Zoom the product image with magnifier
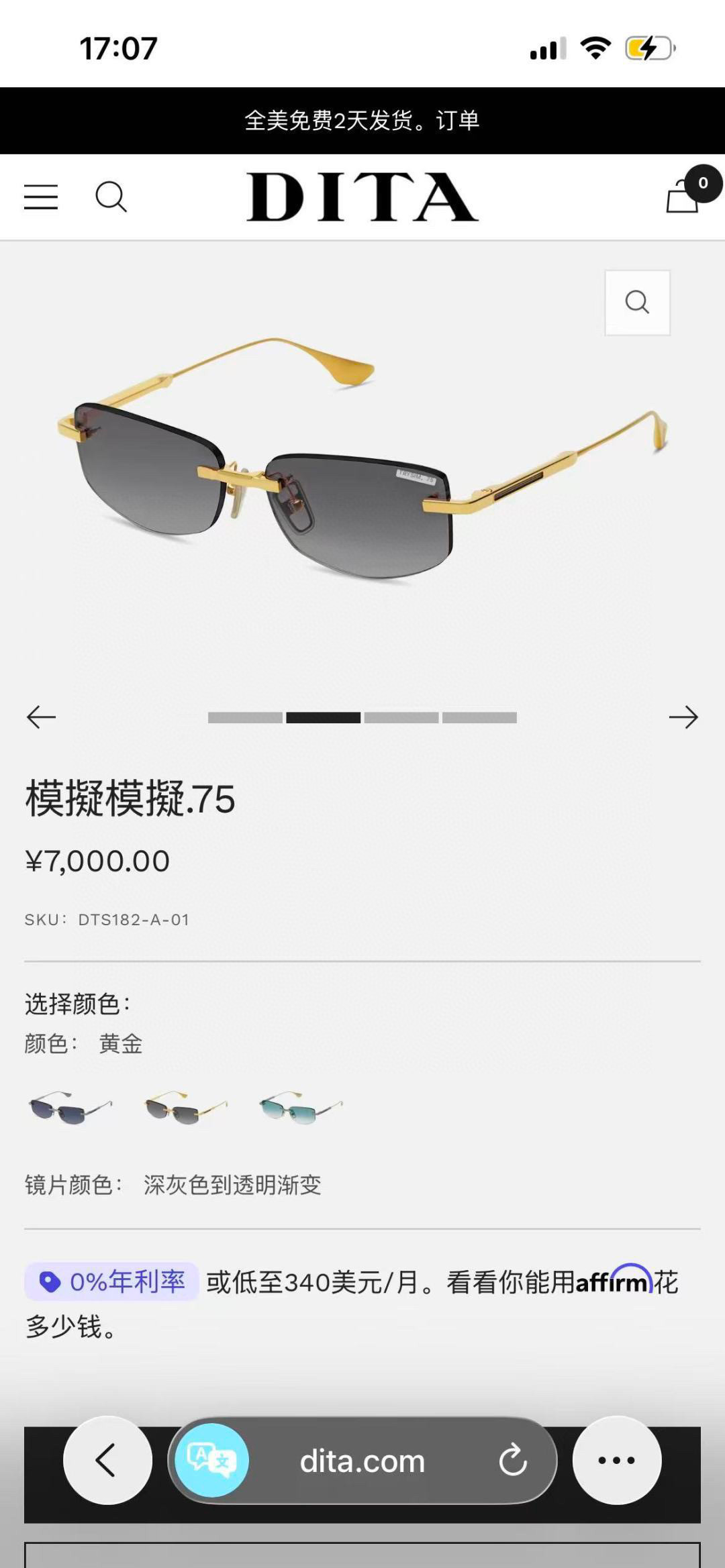Viewport: 725px width, 1568px height. click(637, 303)
